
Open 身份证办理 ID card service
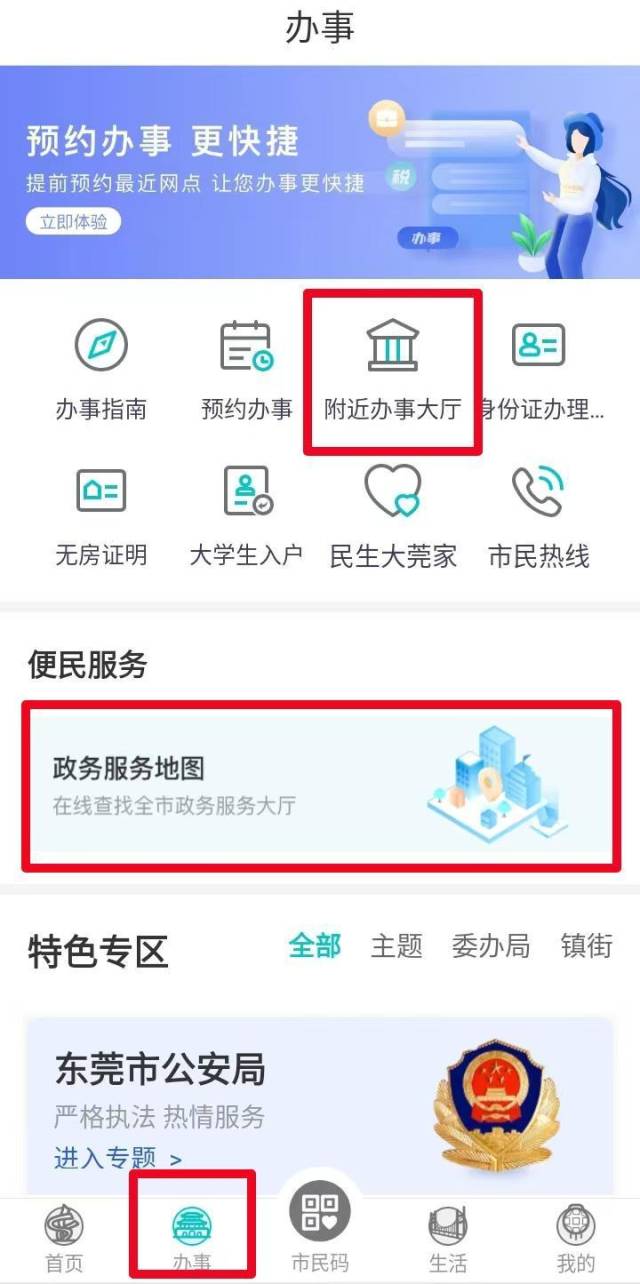click(x=540, y=370)
